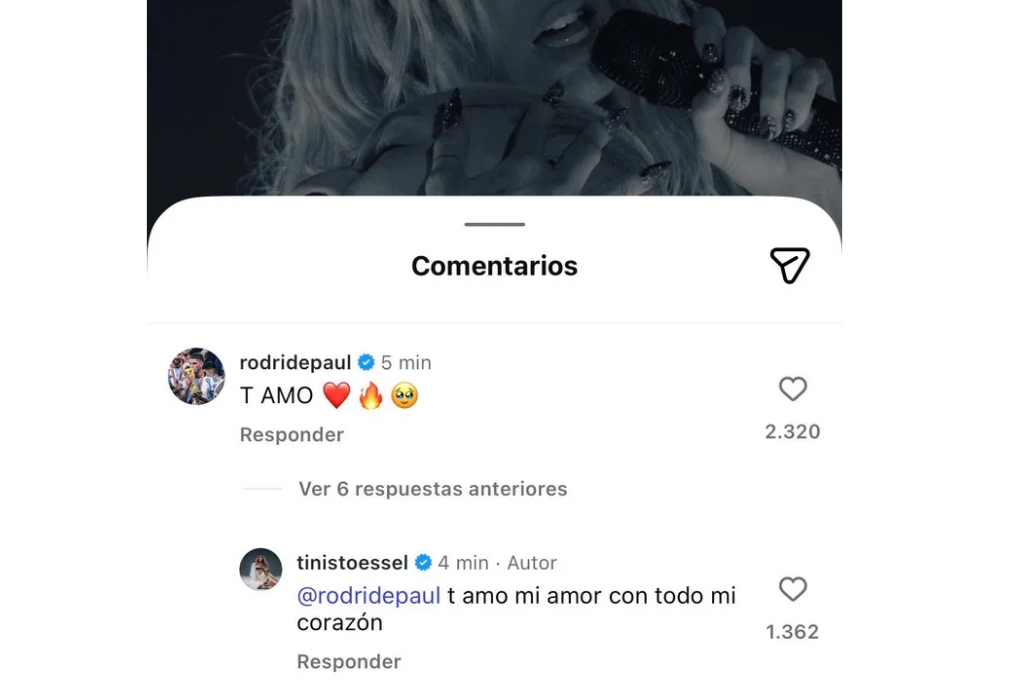Share the post via the paper plane icon
The image size is (1024, 680).
pyautogui.click(x=789, y=265)
